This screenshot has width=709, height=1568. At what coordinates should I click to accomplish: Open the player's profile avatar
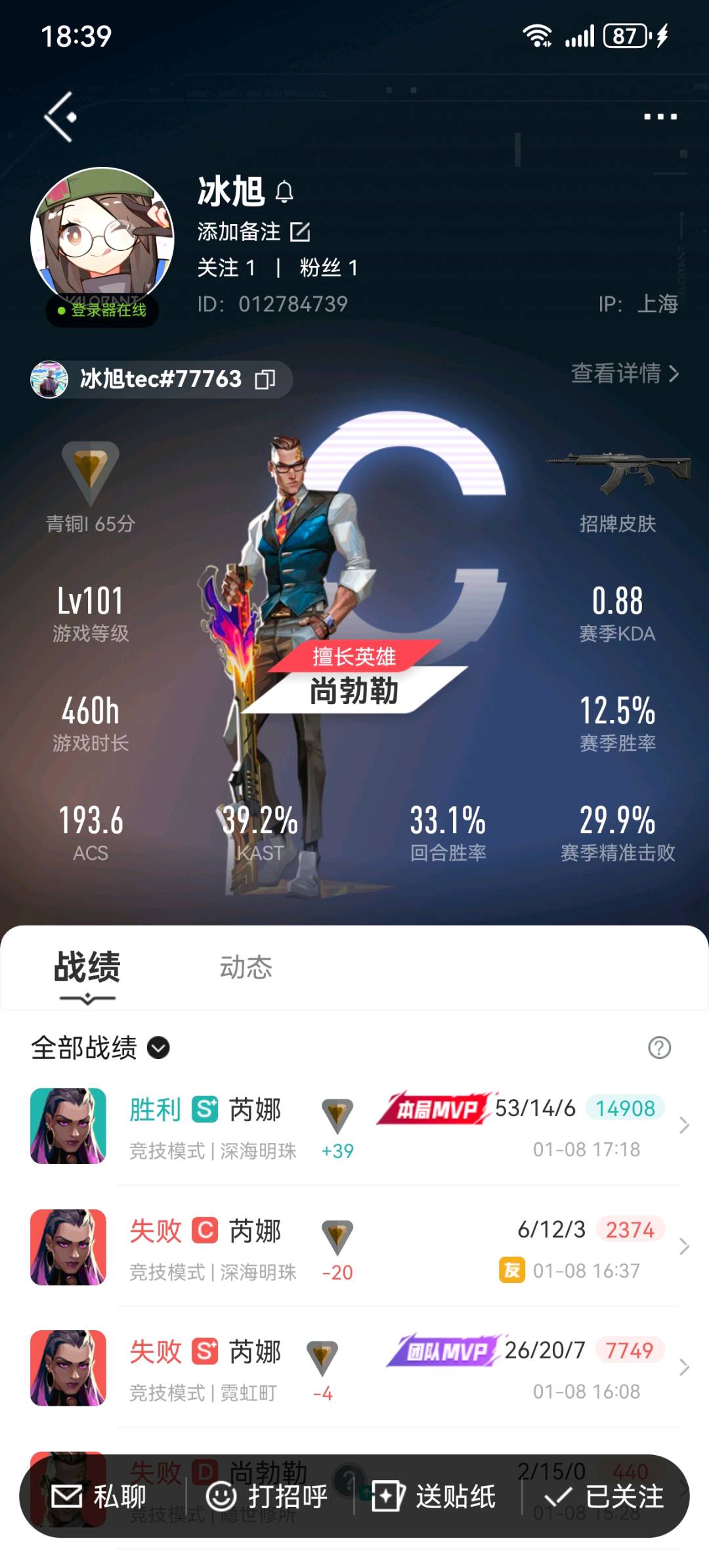tap(102, 238)
